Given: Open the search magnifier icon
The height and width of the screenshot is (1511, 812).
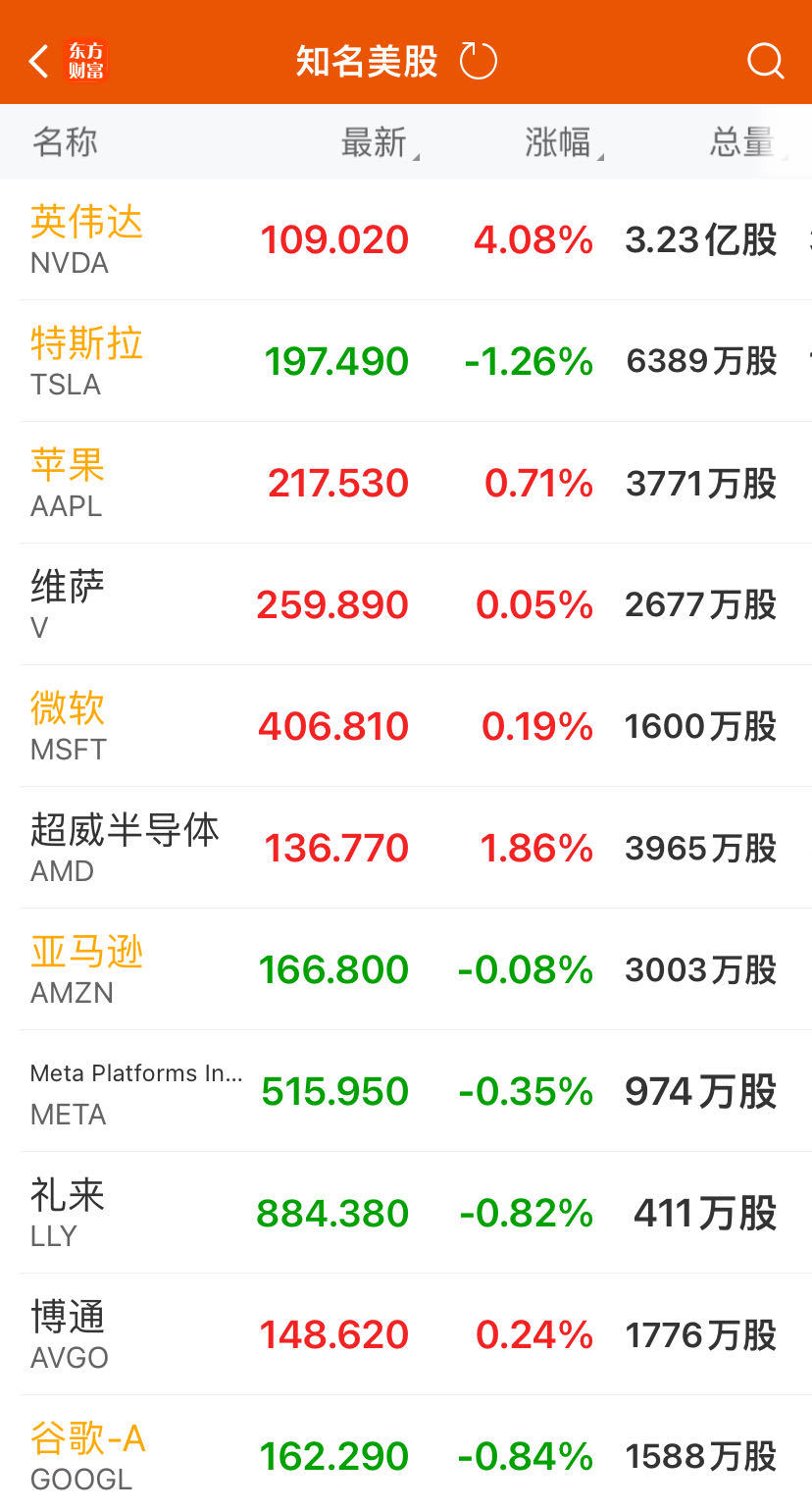Looking at the screenshot, I should pos(765,61).
